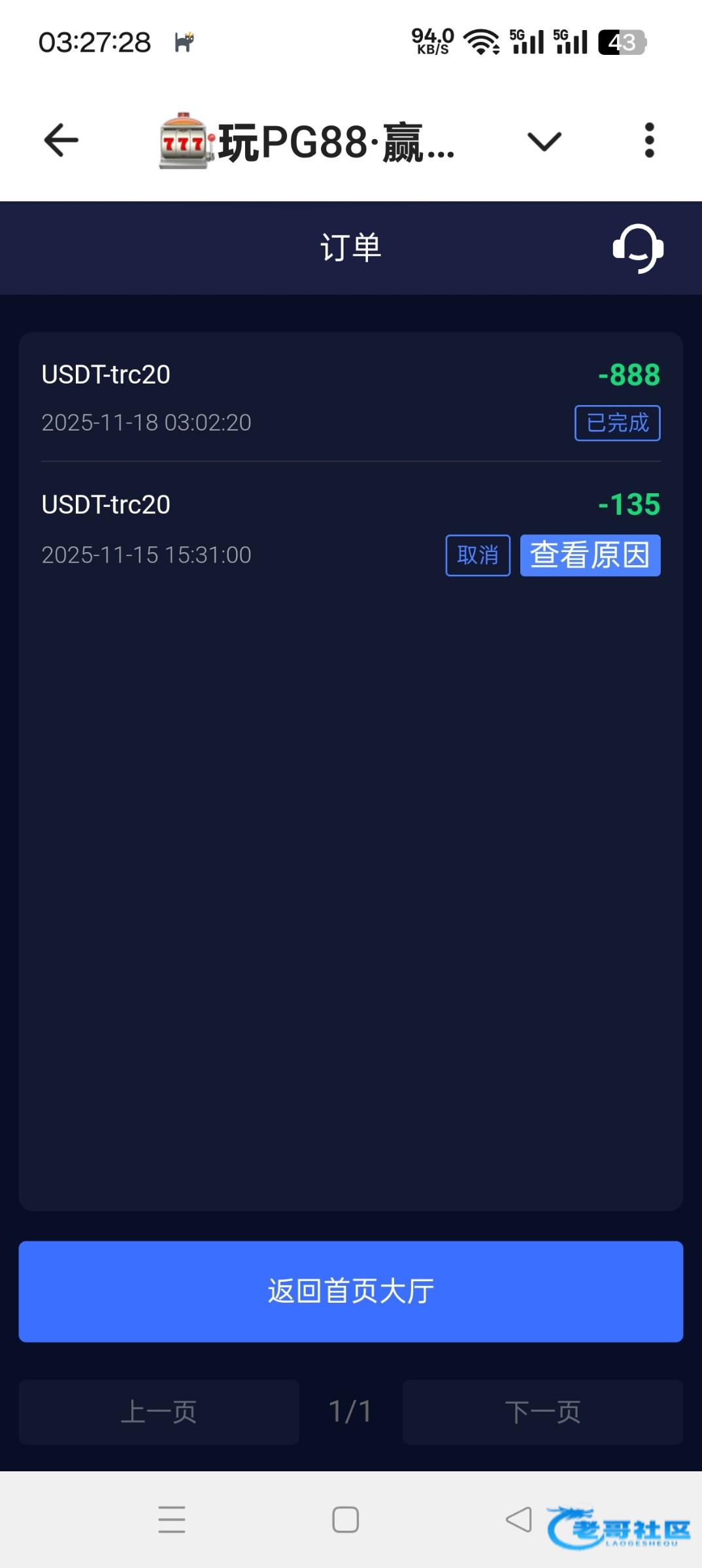Image resolution: width=702 pixels, height=1568 pixels.
Task: Tap 取消 on the -135 order
Action: (x=478, y=555)
